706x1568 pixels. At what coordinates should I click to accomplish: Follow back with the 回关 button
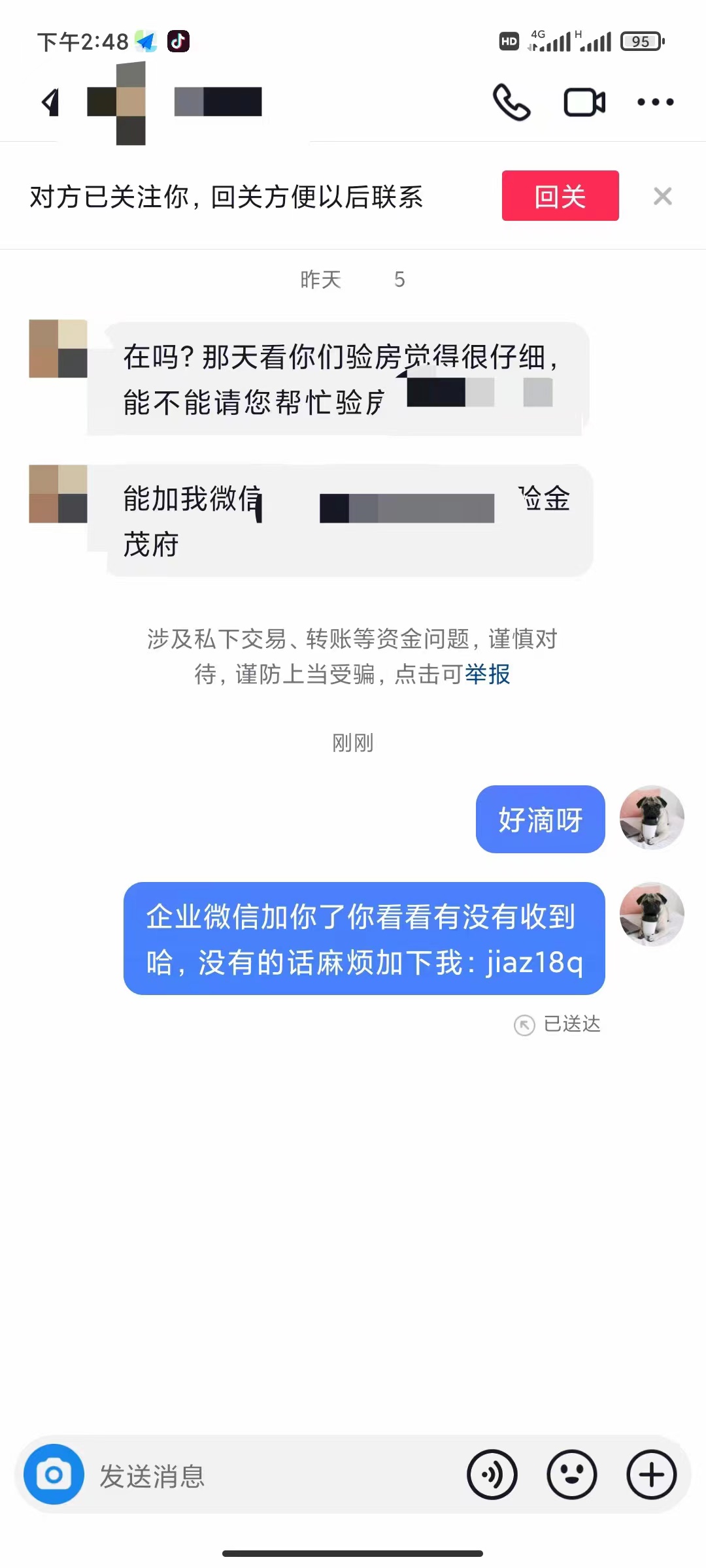coord(560,196)
